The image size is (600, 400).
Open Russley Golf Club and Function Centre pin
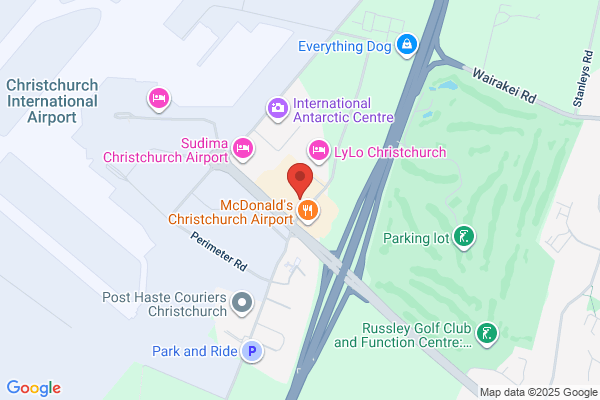487,335
